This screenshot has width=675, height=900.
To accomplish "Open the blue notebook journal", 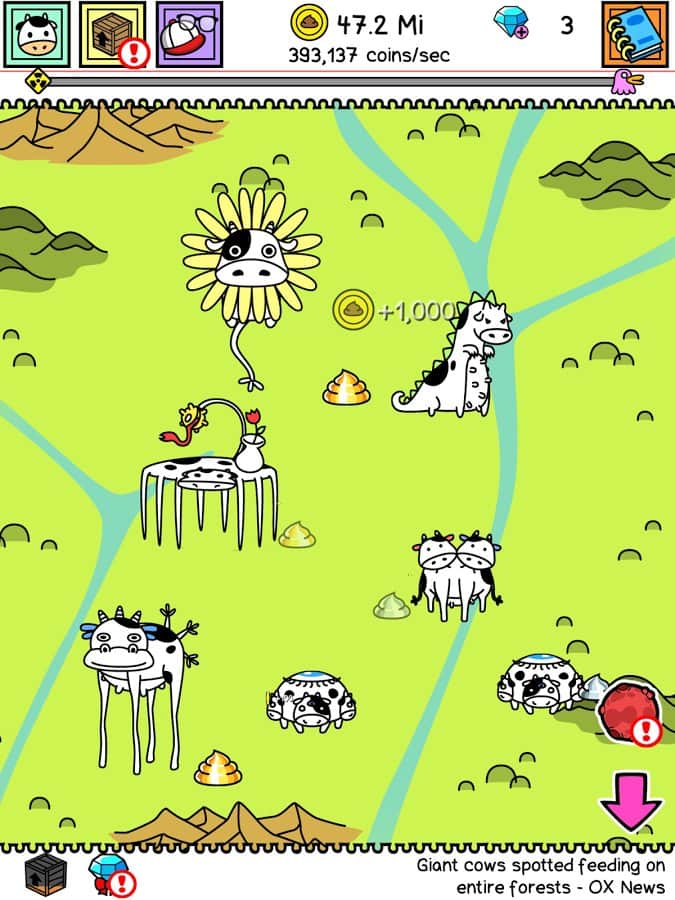I will pyautogui.click(x=635, y=34).
